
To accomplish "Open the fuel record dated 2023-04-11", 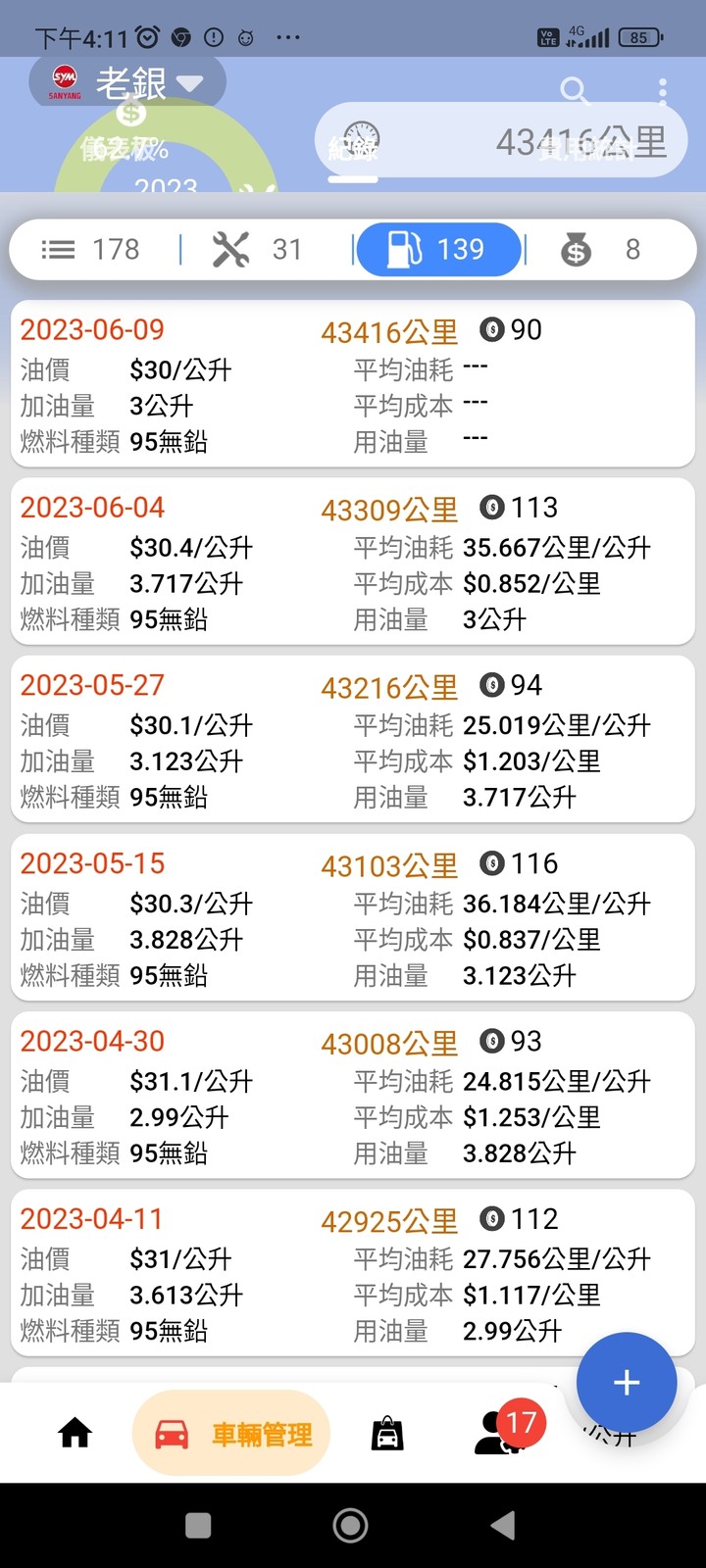I will coord(353,1273).
